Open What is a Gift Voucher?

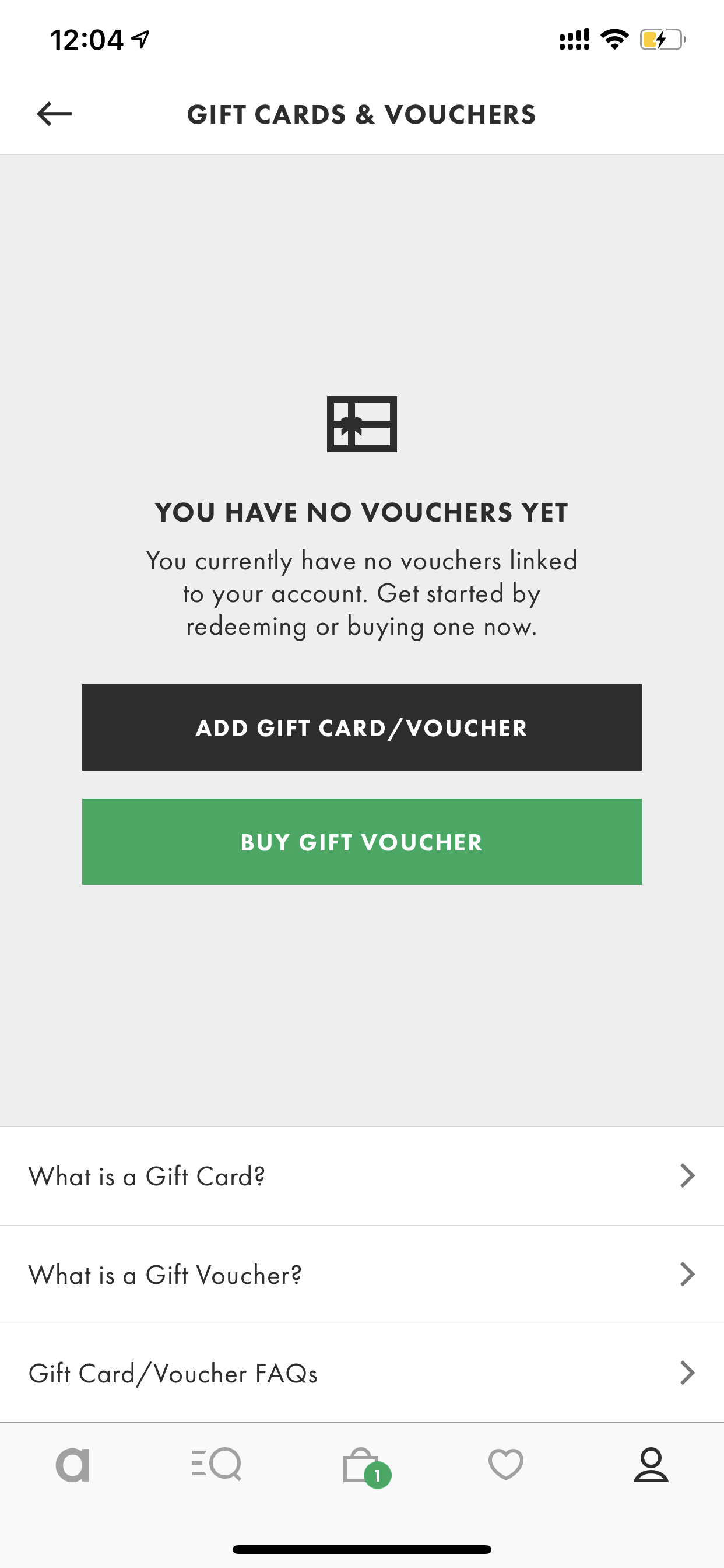[x=362, y=1275]
